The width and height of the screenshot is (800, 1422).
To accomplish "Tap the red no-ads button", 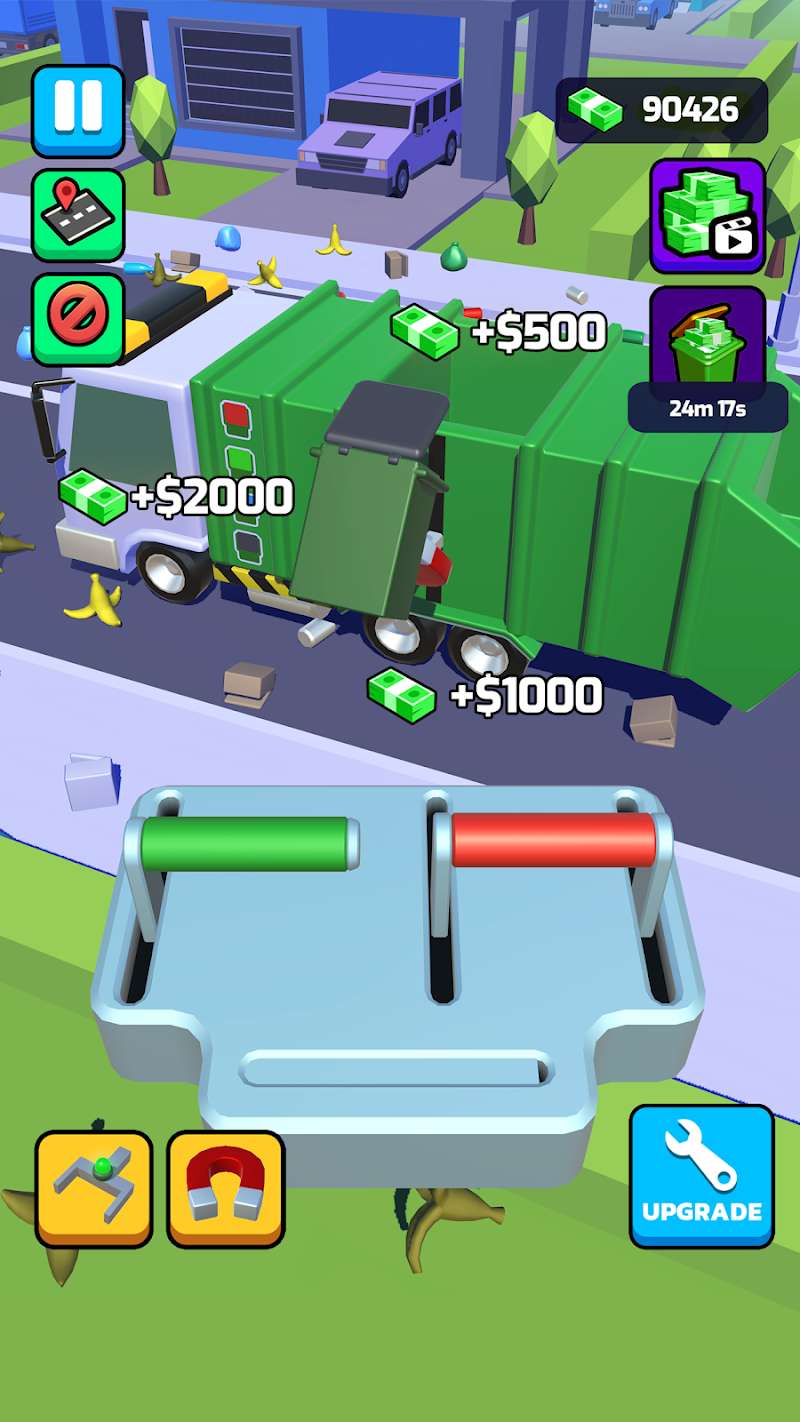I will [x=78, y=319].
